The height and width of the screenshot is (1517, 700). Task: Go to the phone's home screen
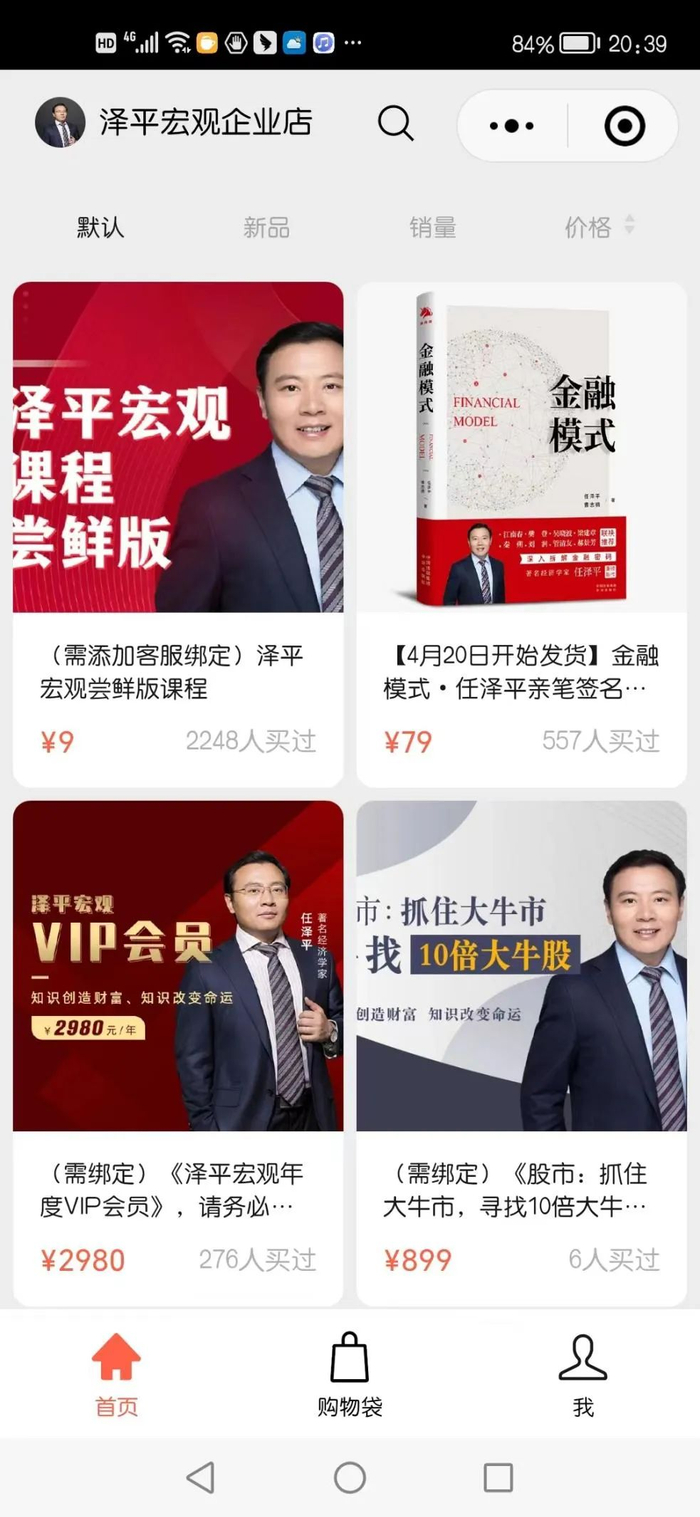(350, 1477)
